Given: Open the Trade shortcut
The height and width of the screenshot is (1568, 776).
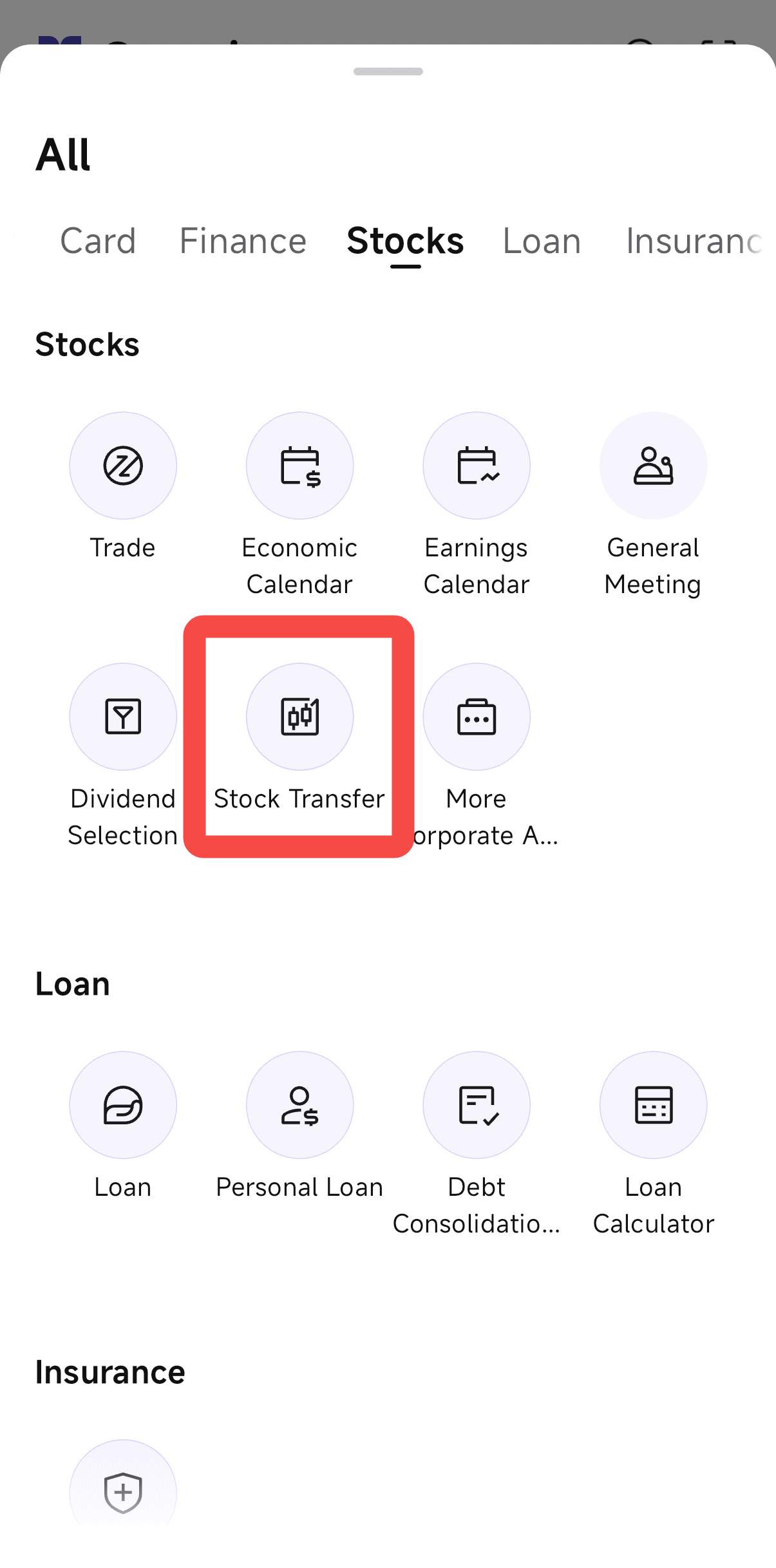Looking at the screenshot, I should click(123, 466).
